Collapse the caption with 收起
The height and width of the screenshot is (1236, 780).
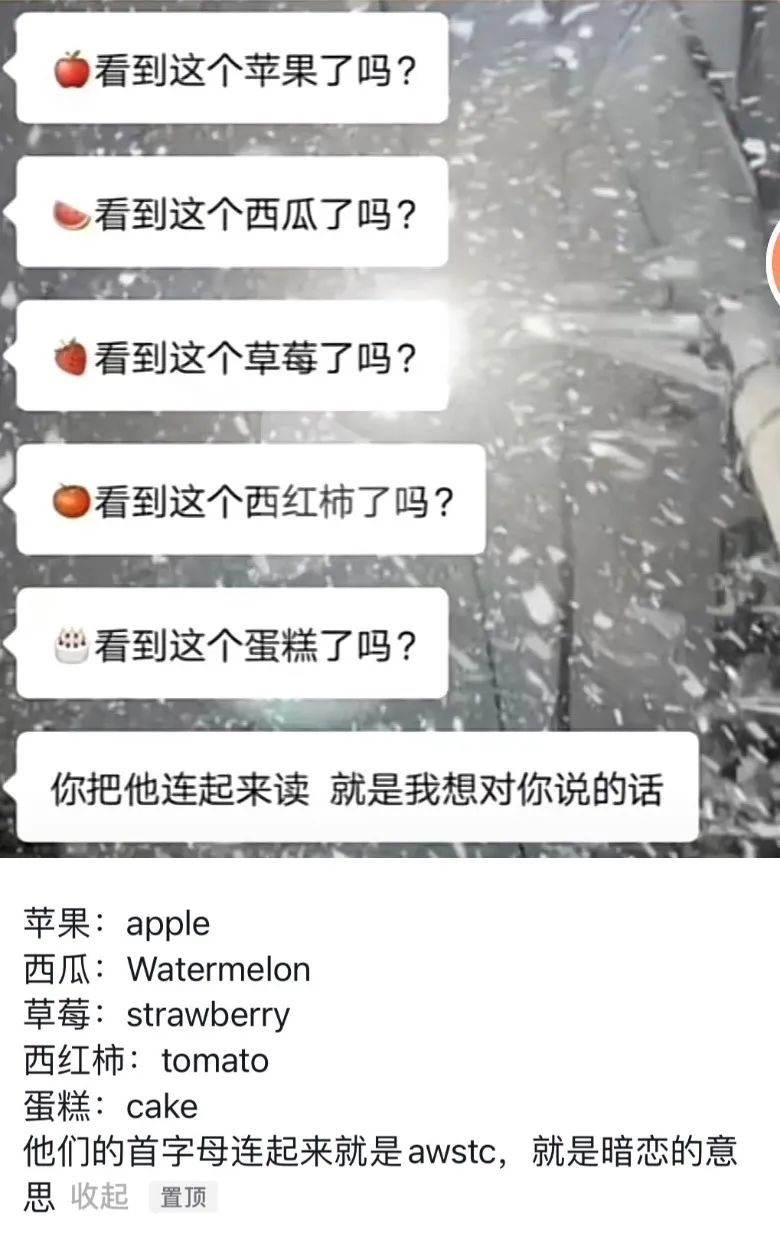coord(99,1196)
